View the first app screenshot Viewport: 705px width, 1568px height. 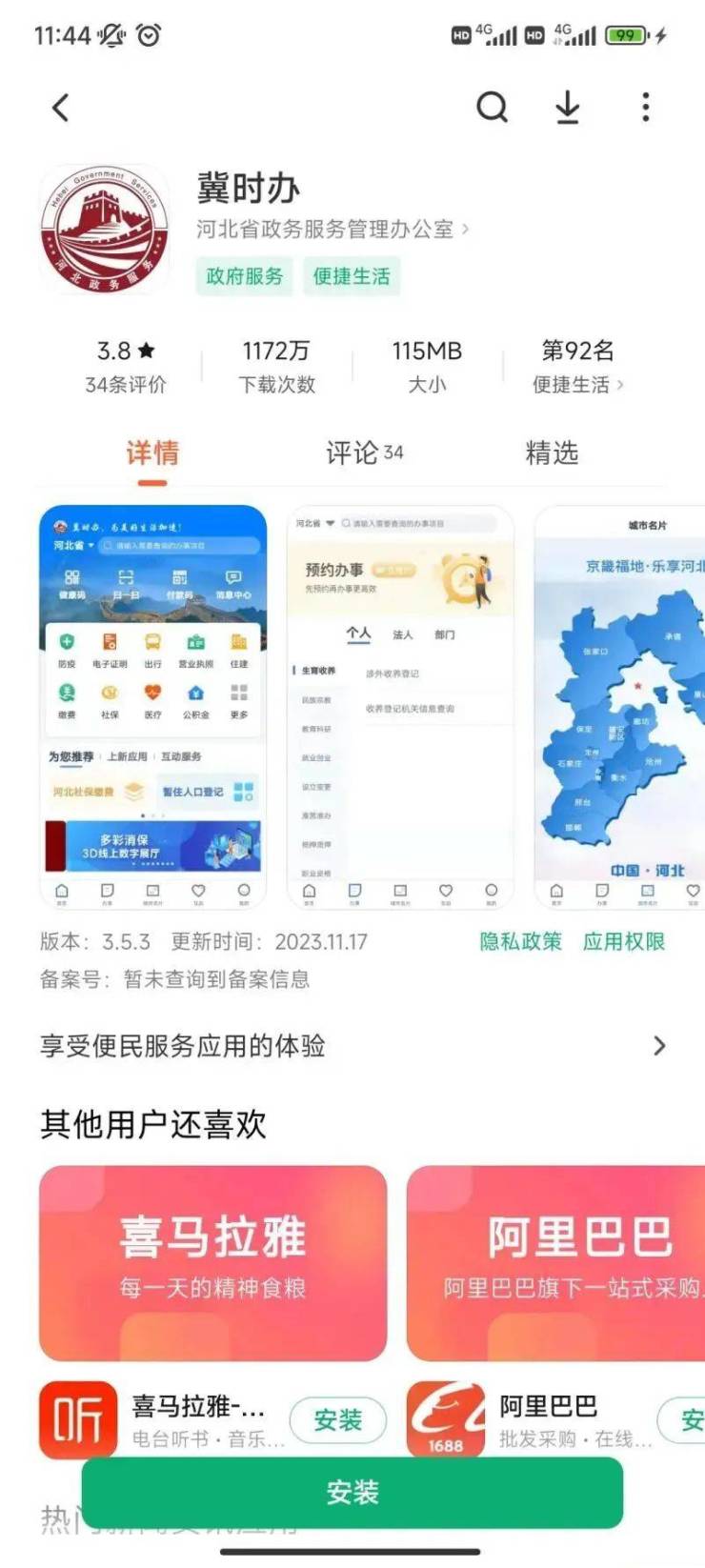point(153,707)
